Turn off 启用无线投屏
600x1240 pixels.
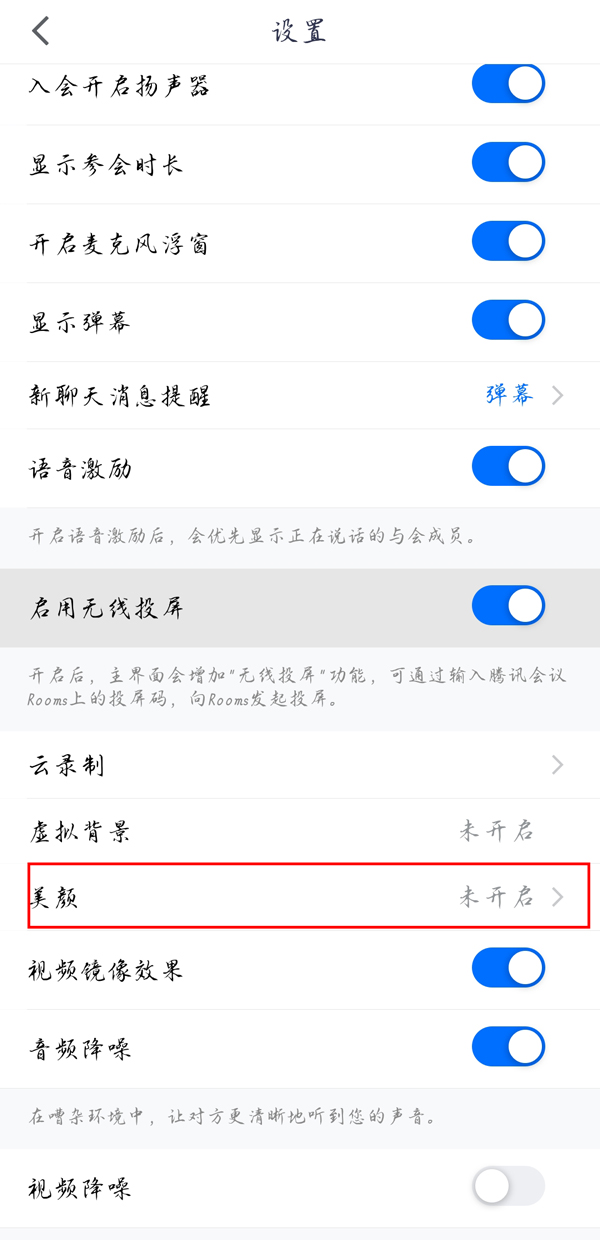tap(508, 607)
